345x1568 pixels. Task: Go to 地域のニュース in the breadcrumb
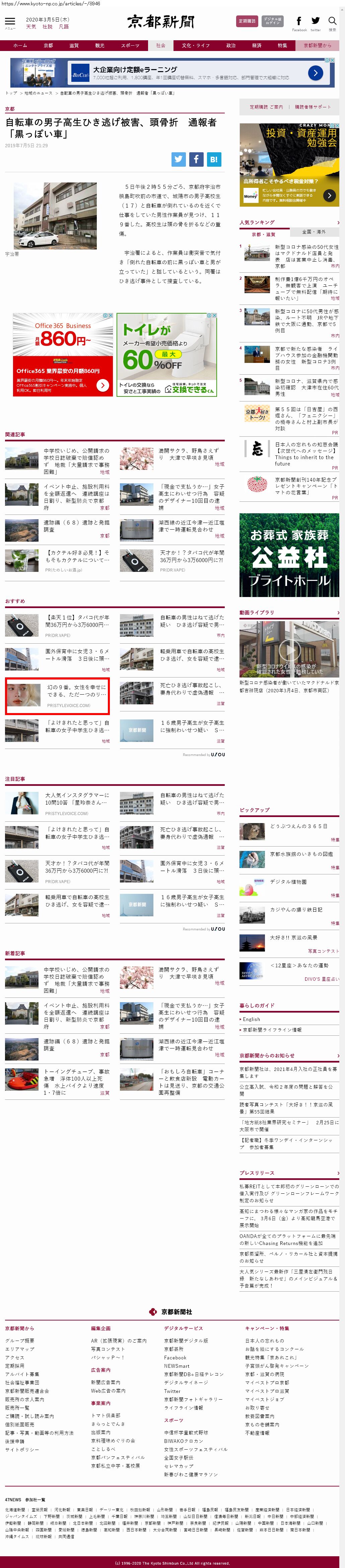coord(38,93)
